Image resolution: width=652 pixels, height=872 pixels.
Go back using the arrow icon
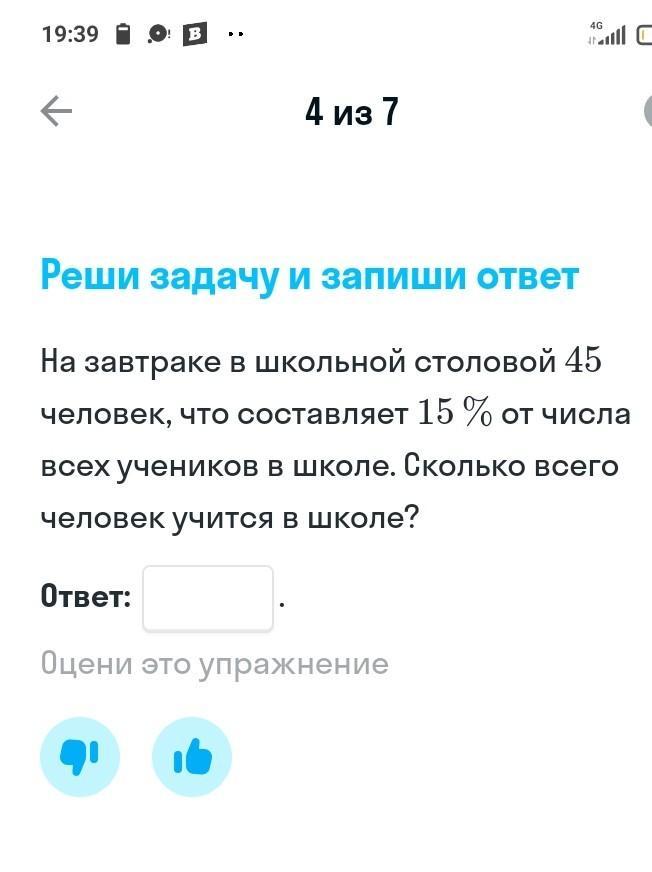pyautogui.click(x=56, y=111)
